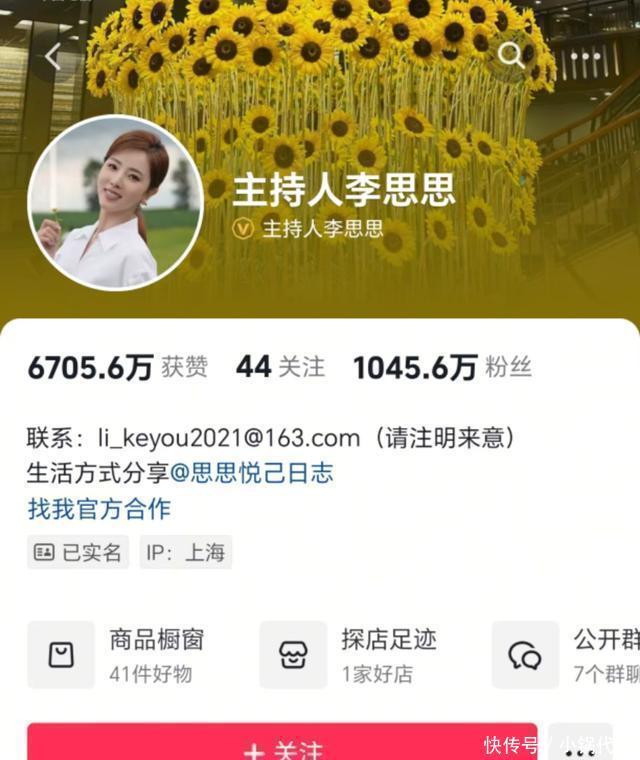
Task: Open the 6705.6万 获赞 likes count
Action: coord(117,367)
